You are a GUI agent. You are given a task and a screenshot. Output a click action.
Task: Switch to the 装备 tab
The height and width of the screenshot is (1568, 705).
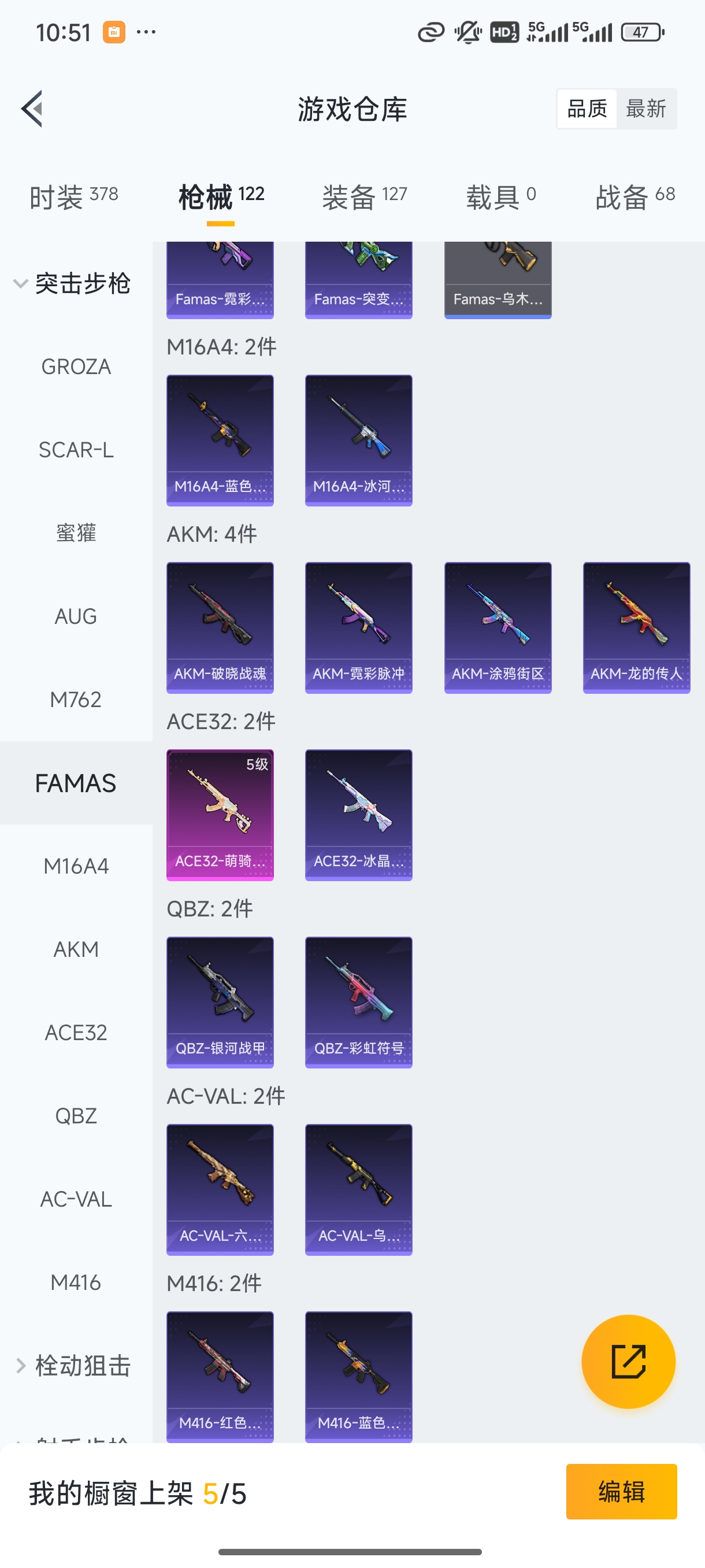point(365,197)
